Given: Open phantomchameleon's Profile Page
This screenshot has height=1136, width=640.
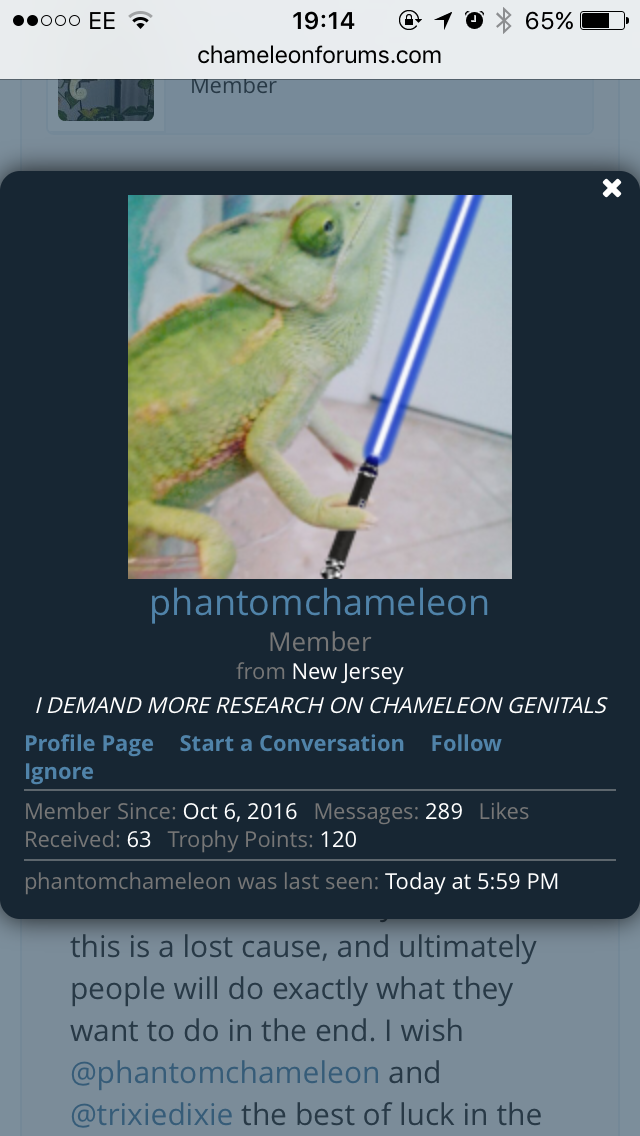Looking at the screenshot, I should (89, 743).
